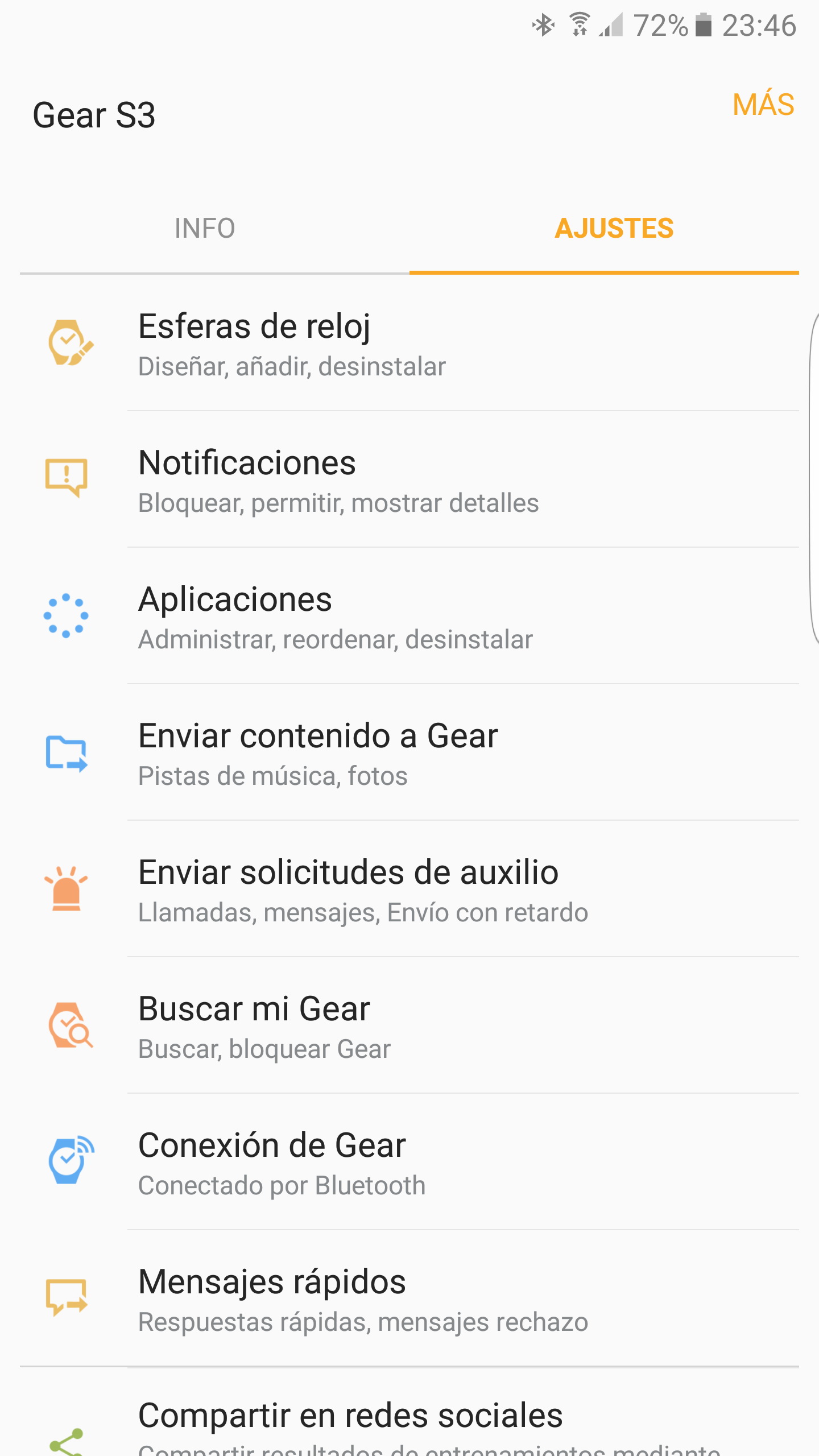
Task: Tap Enviar contenido a Gear
Action: point(409,753)
